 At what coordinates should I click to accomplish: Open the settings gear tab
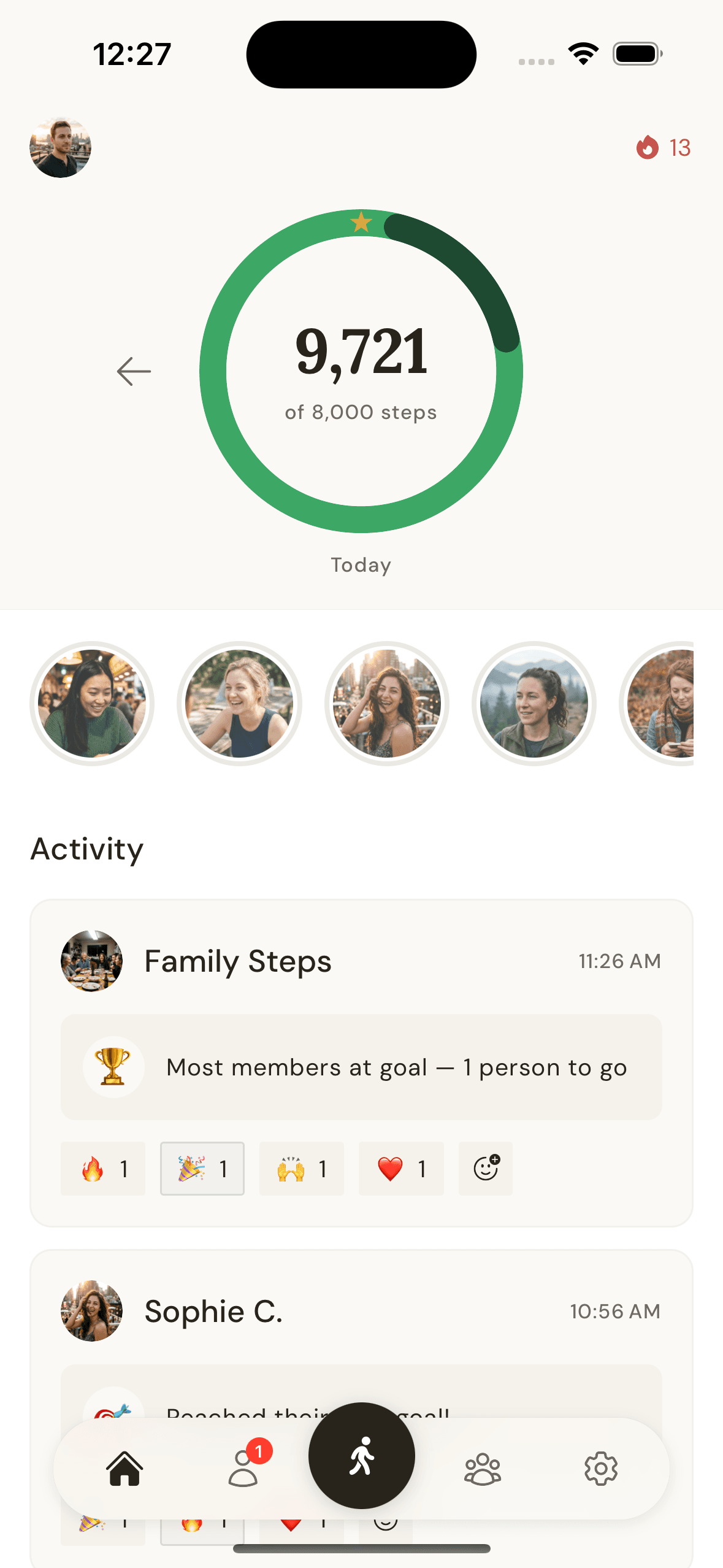[601, 1468]
